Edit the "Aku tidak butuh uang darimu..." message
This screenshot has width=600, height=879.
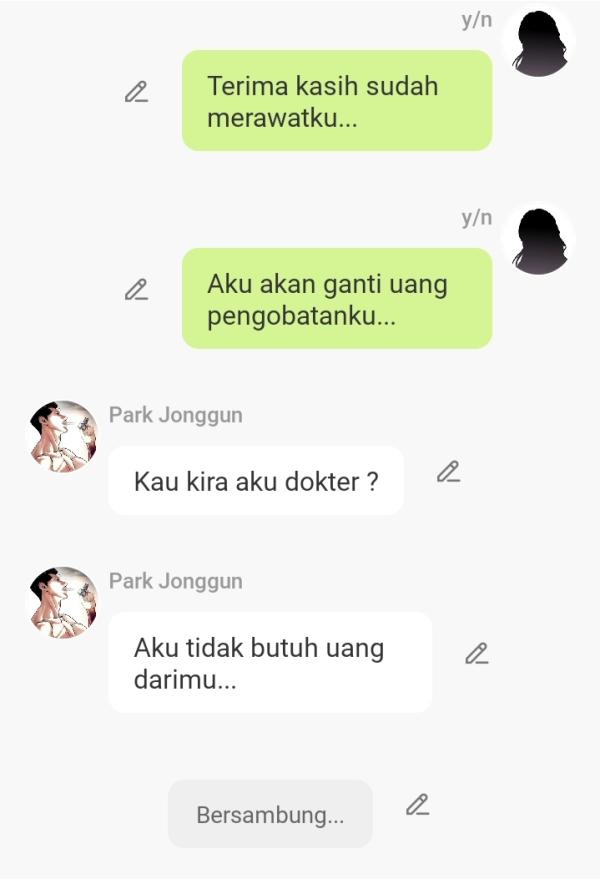point(476,654)
